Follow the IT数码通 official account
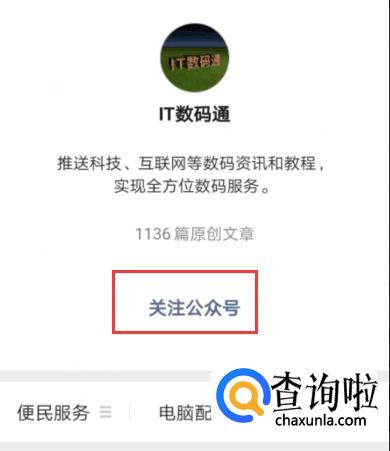This screenshot has width=390, height=451. (194, 308)
